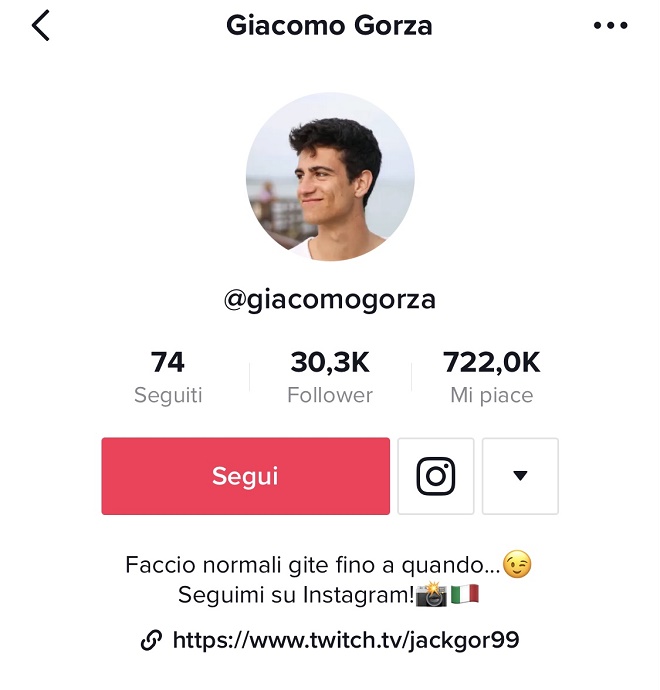The width and height of the screenshot is (660, 690).
Task: Open the linked Instagram profile icon
Action: (x=435, y=476)
